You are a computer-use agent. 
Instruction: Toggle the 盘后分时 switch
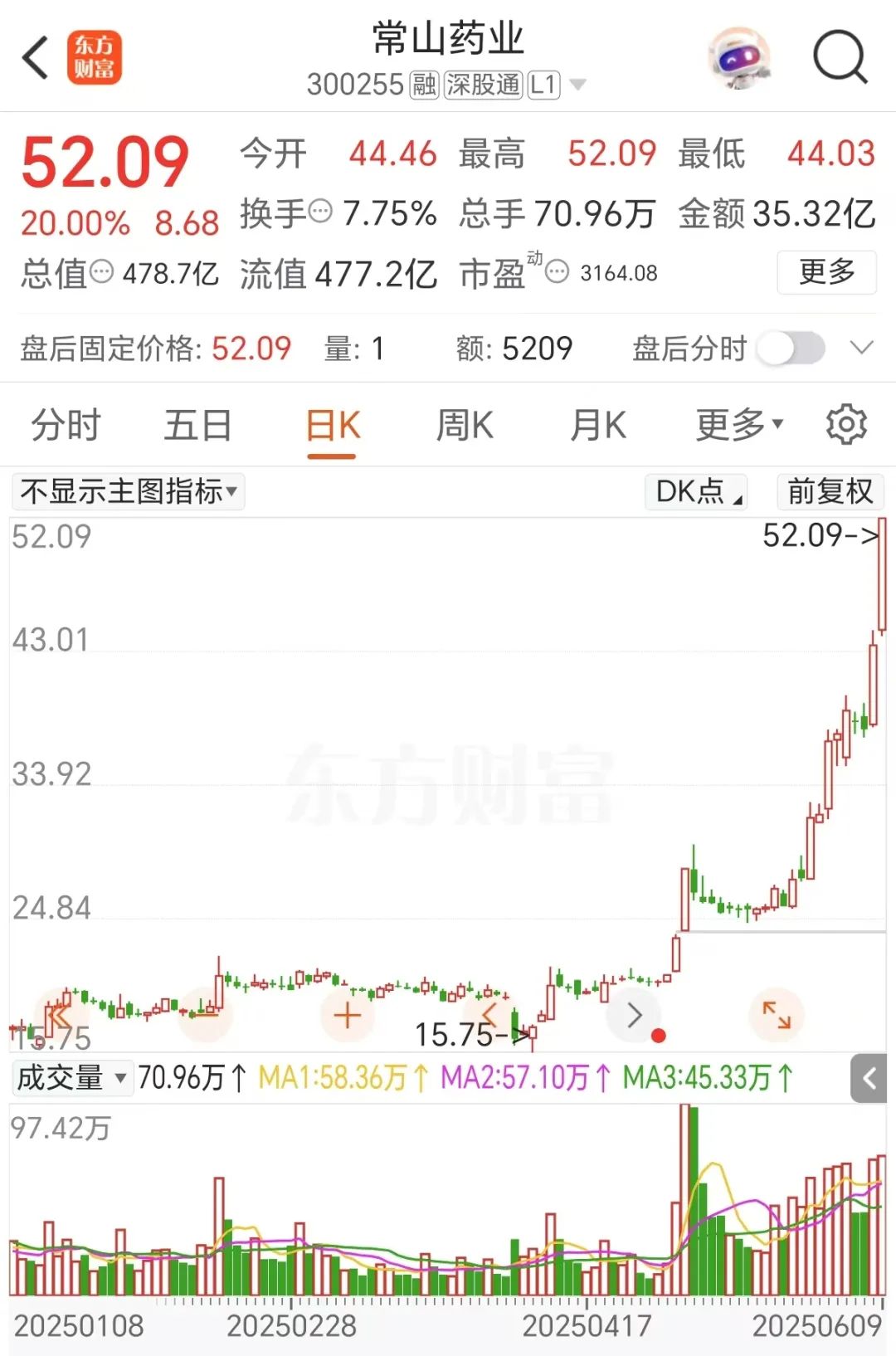791,349
